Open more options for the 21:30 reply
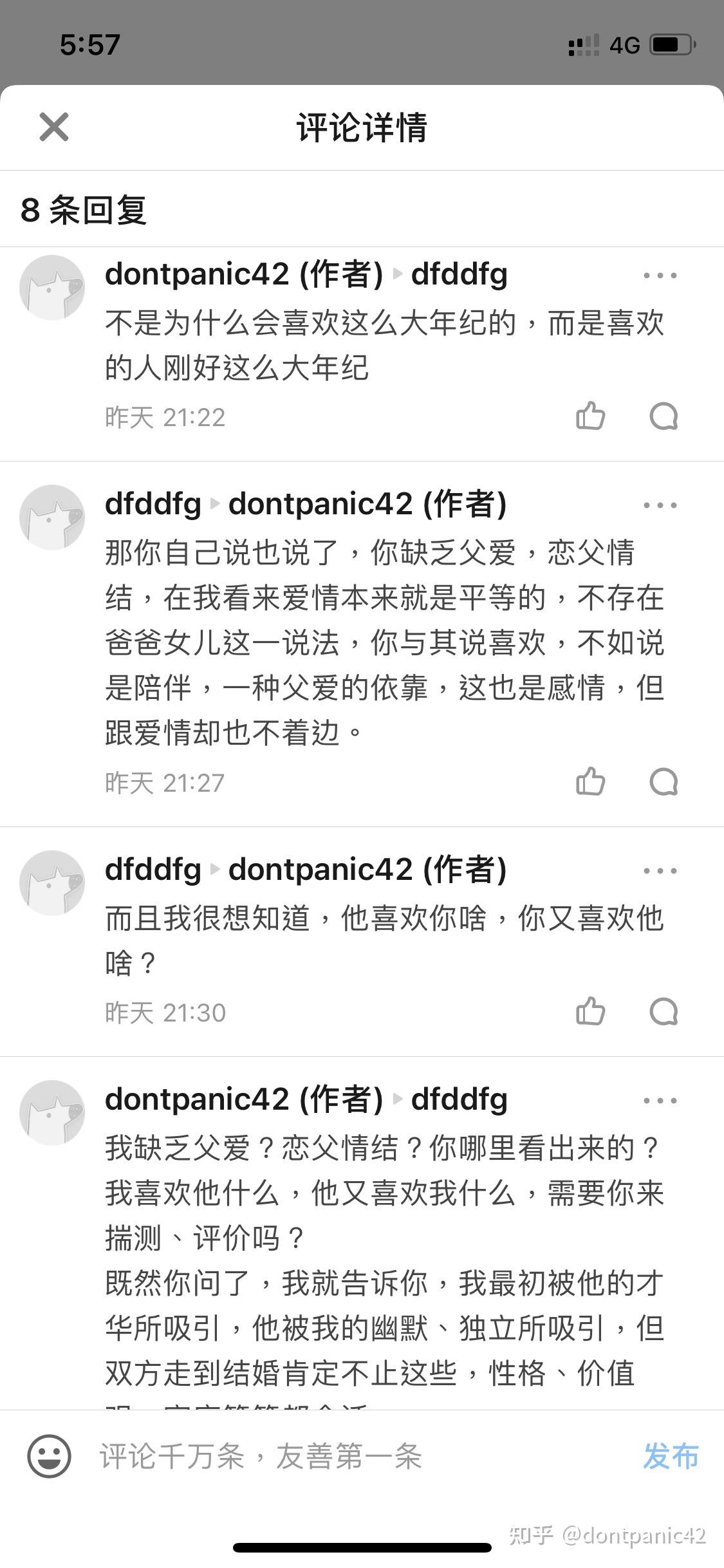The height and width of the screenshot is (1568, 724). click(x=660, y=871)
